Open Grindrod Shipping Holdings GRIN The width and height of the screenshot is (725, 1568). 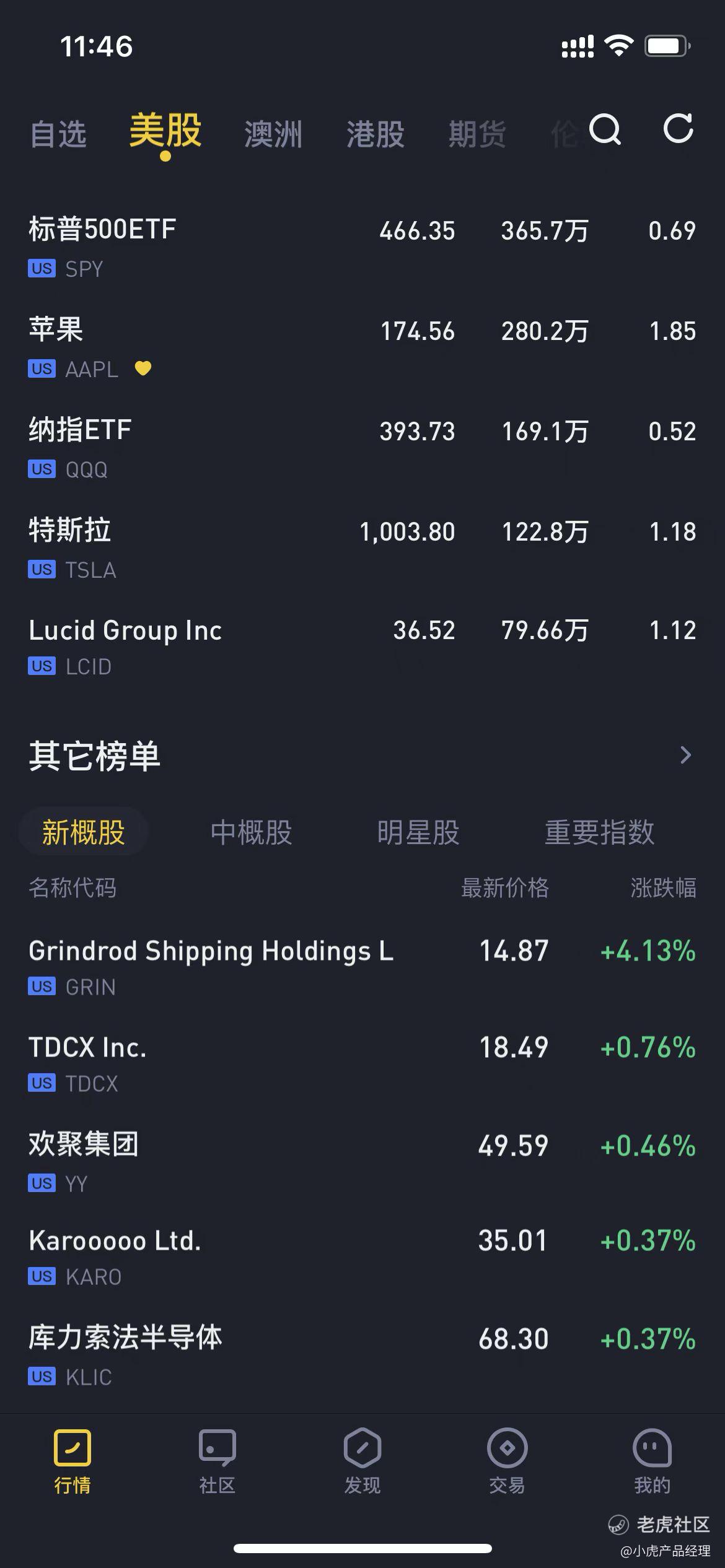click(362, 966)
